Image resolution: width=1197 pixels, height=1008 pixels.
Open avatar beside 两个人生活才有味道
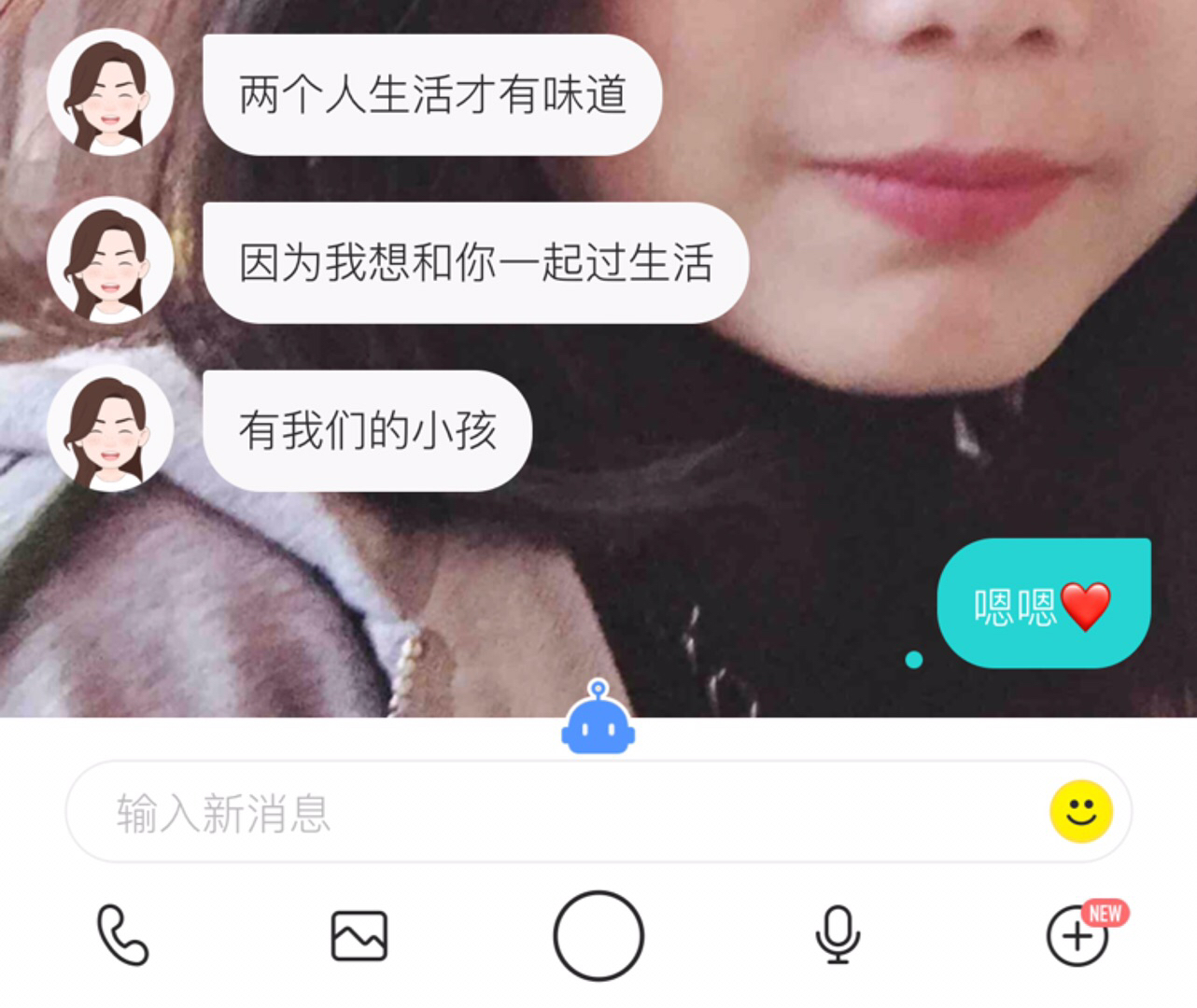click(110, 93)
